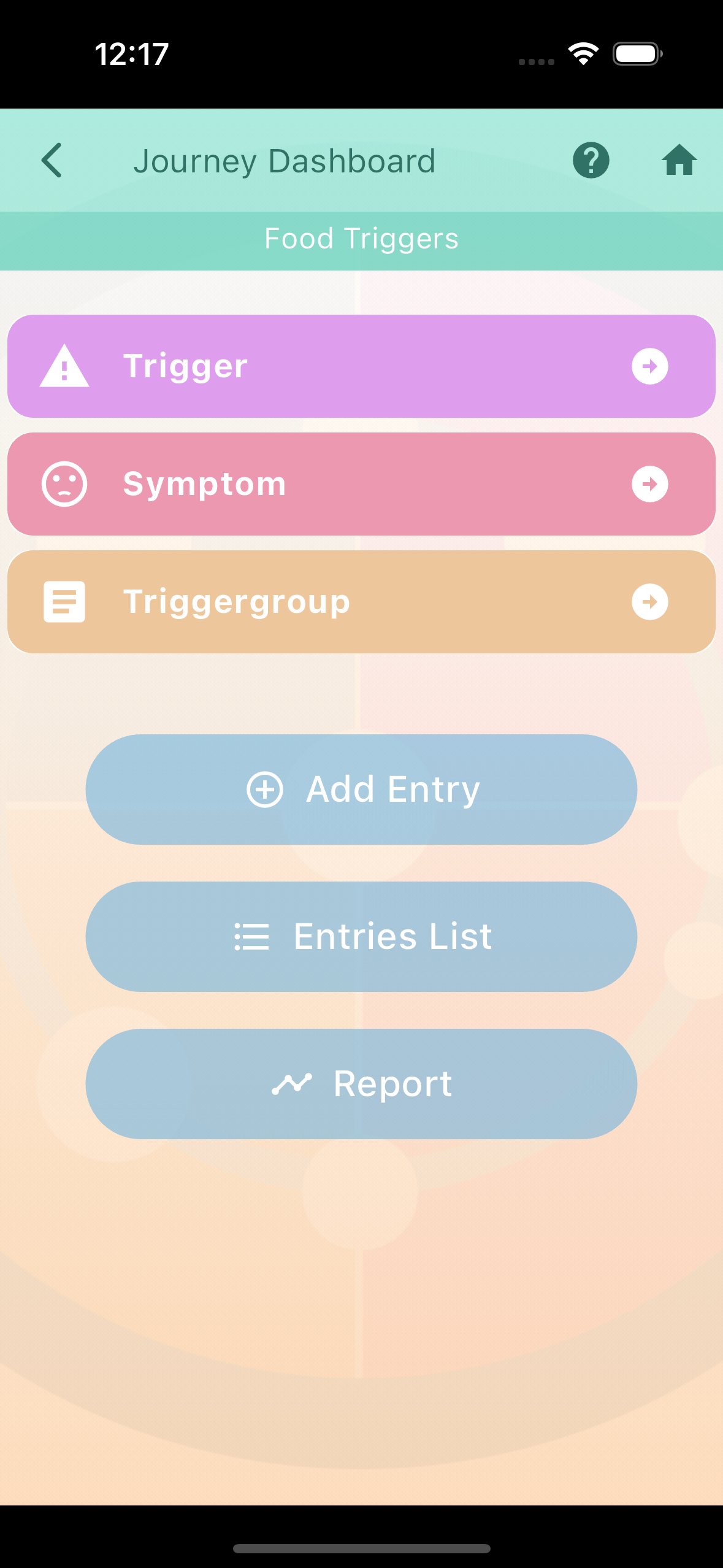This screenshot has height=1568, width=723.
Task: View the Entries List
Action: pos(361,937)
